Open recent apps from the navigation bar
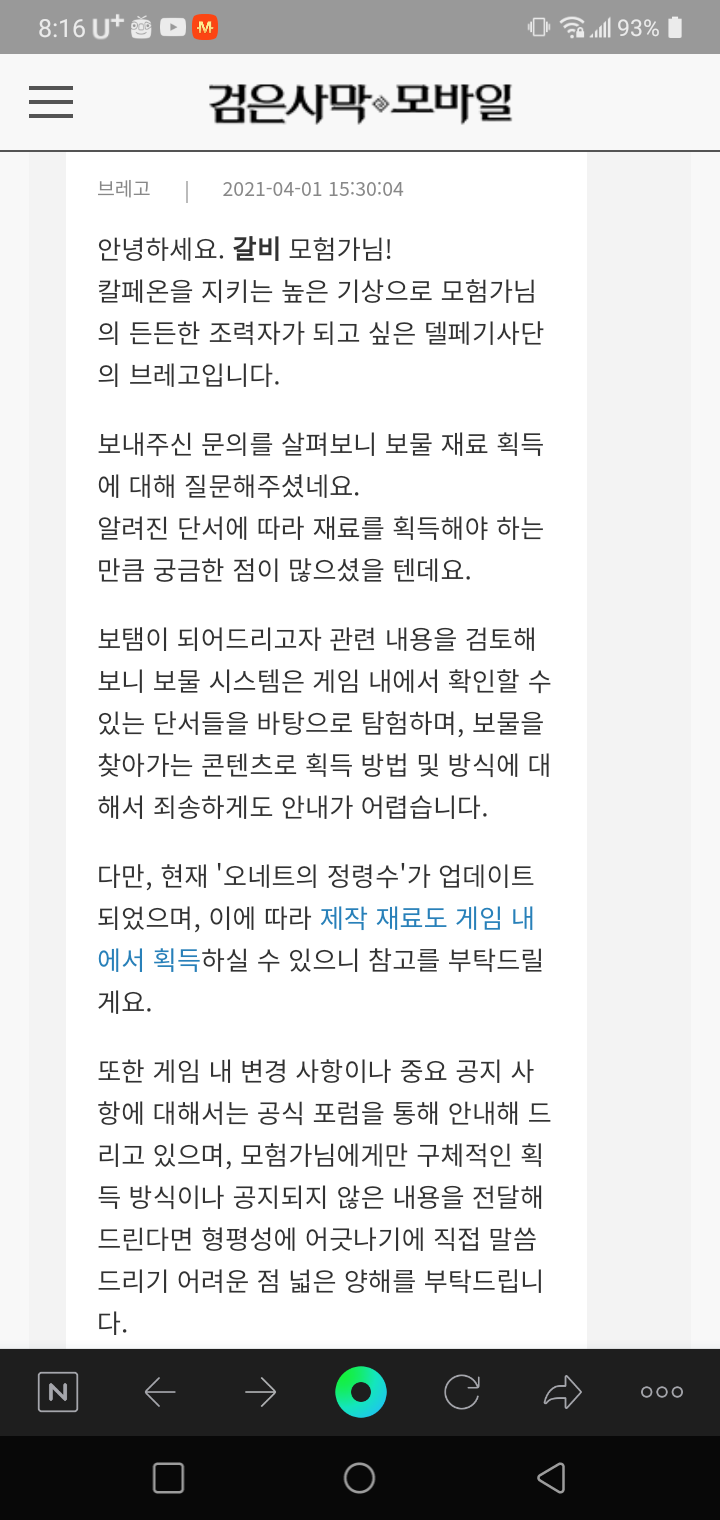 (168, 1478)
